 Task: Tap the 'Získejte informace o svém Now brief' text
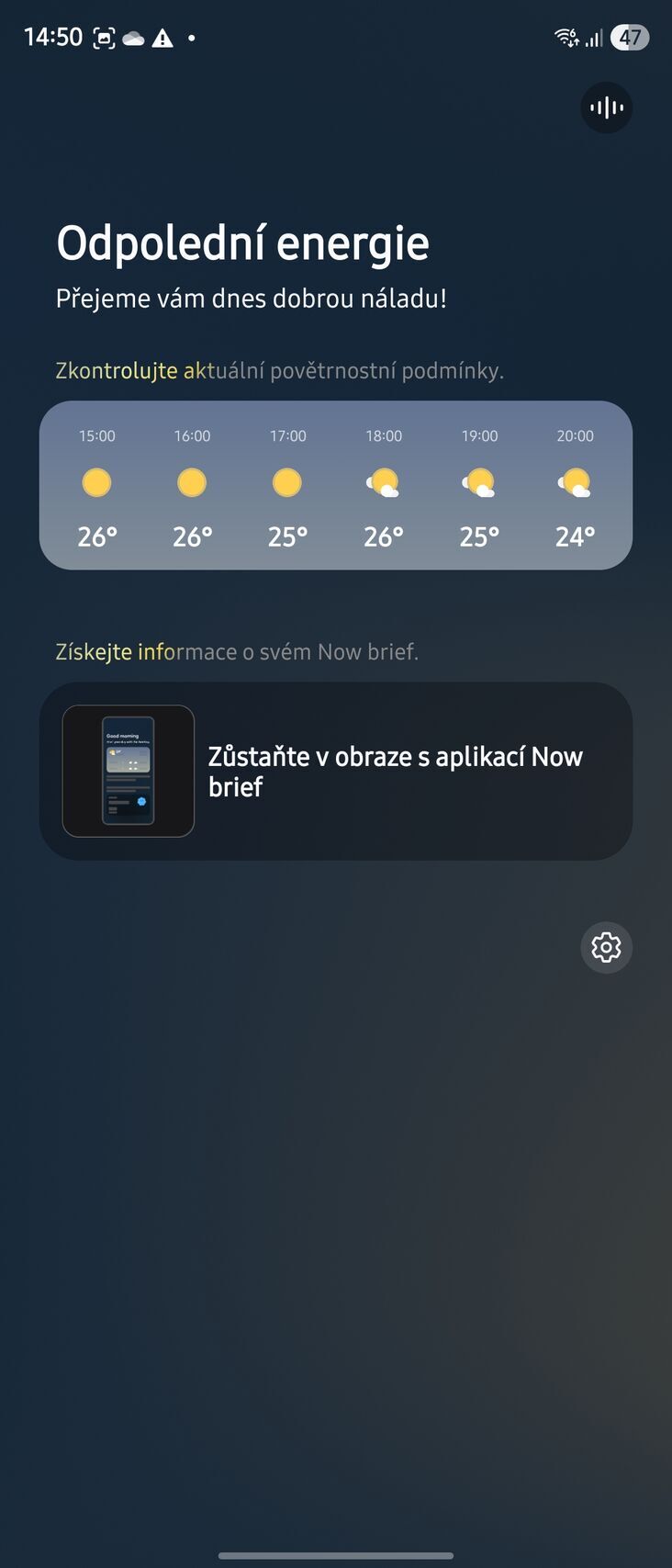pos(236,651)
